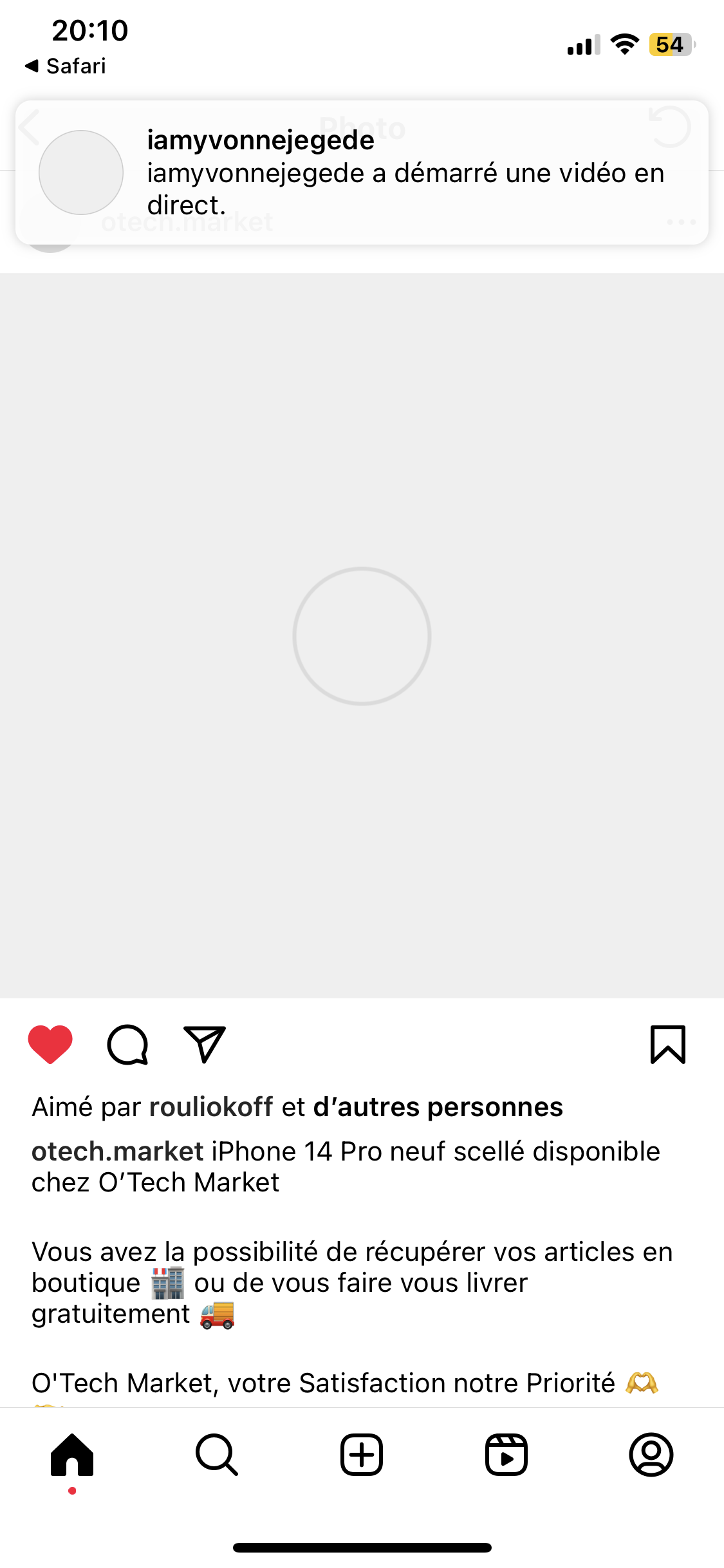Open the iamyvonnejegede live video notification
The width and height of the screenshot is (724, 1568).
(x=362, y=173)
